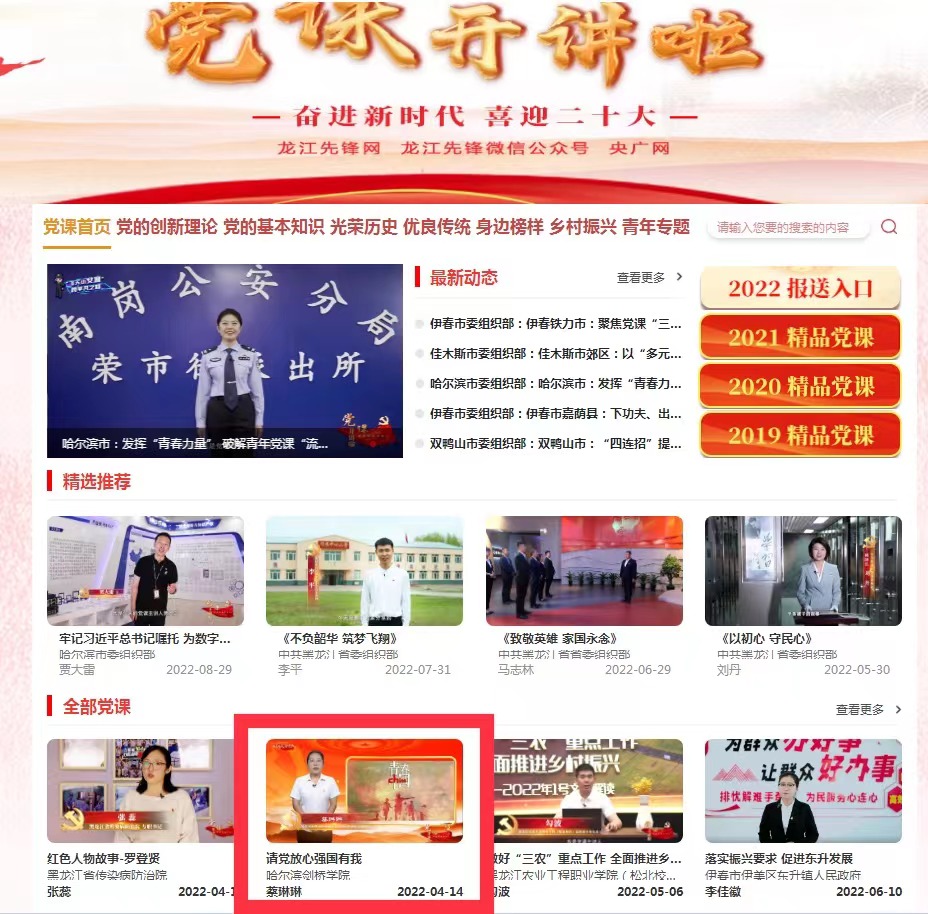Image resolution: width=928 pixels, height=914 pixels.
Task: Open news about 双鸭山市 四连招
Action: pos(555,443)
